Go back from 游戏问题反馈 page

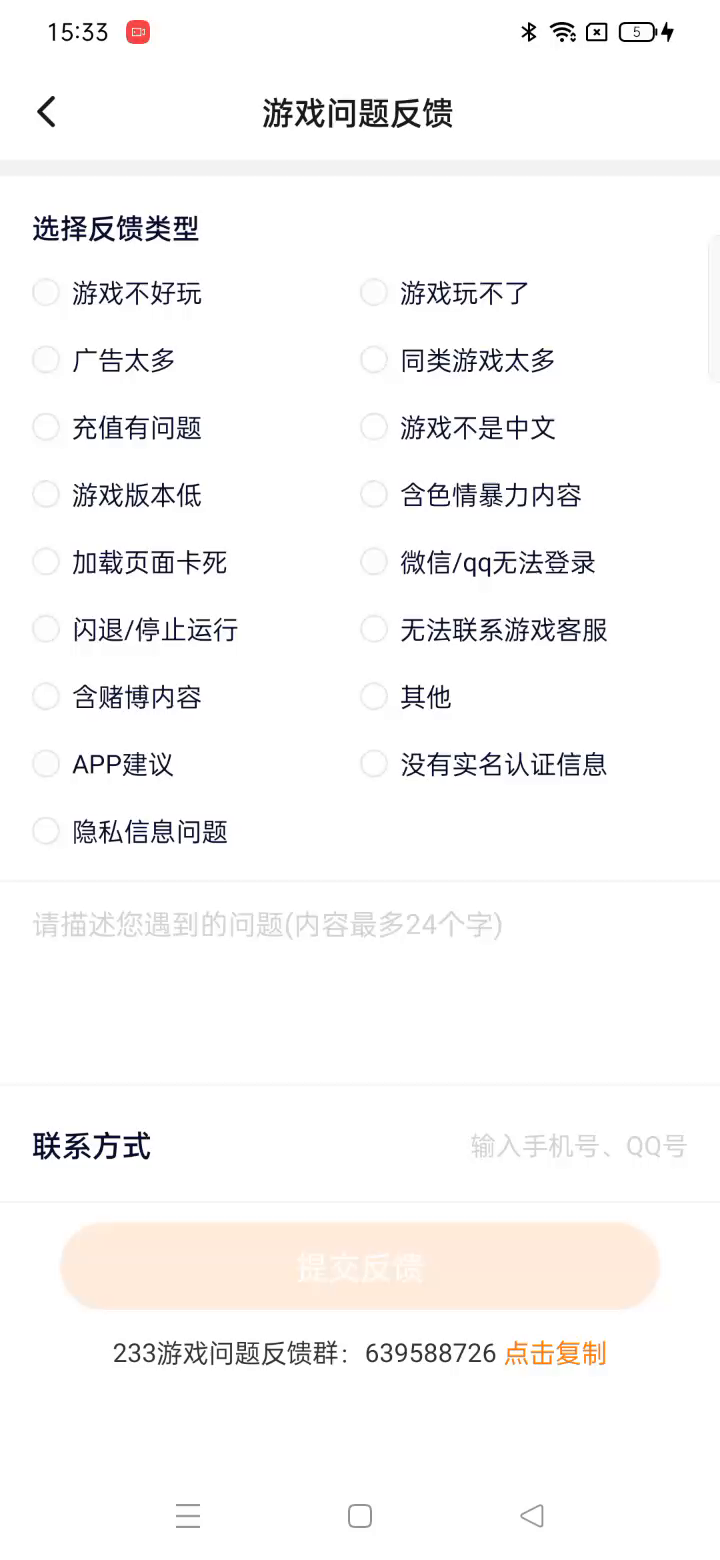coord(47,112)
